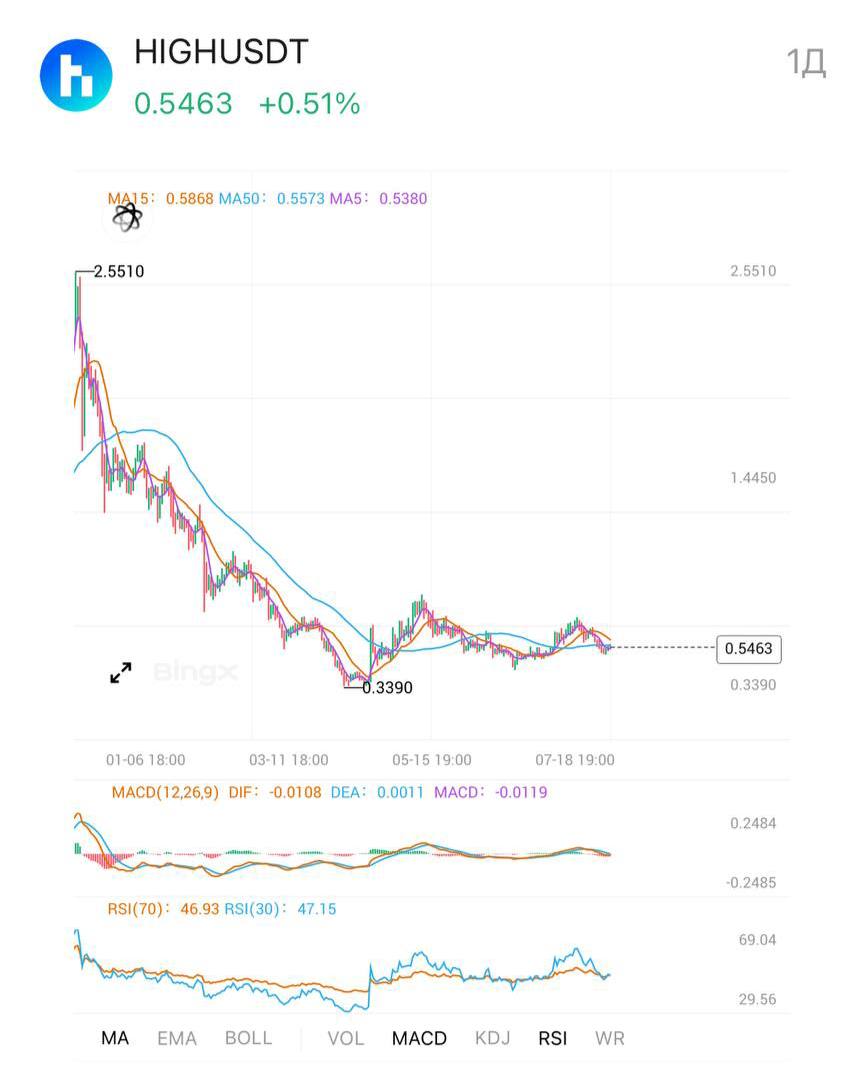Click the current price tag 0.5463
Screen dimensions: 864x1073
(750, 650)
